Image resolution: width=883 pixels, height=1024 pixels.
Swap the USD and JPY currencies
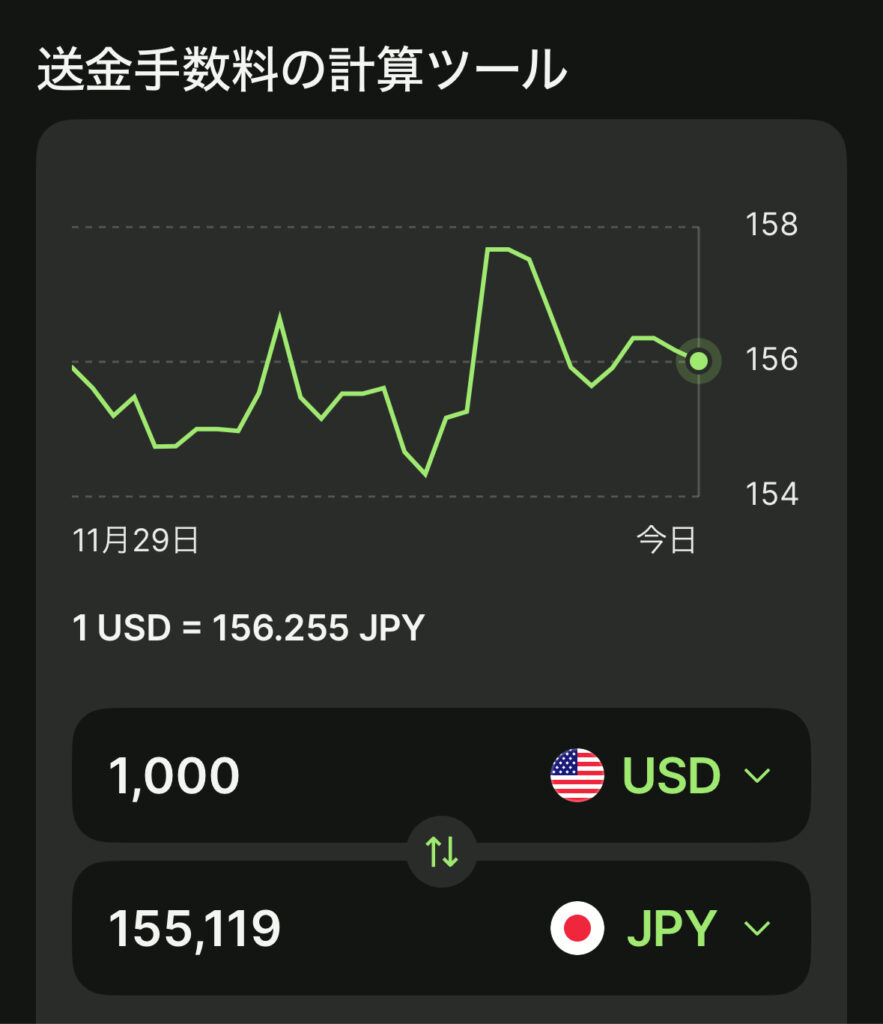(441, 852)
